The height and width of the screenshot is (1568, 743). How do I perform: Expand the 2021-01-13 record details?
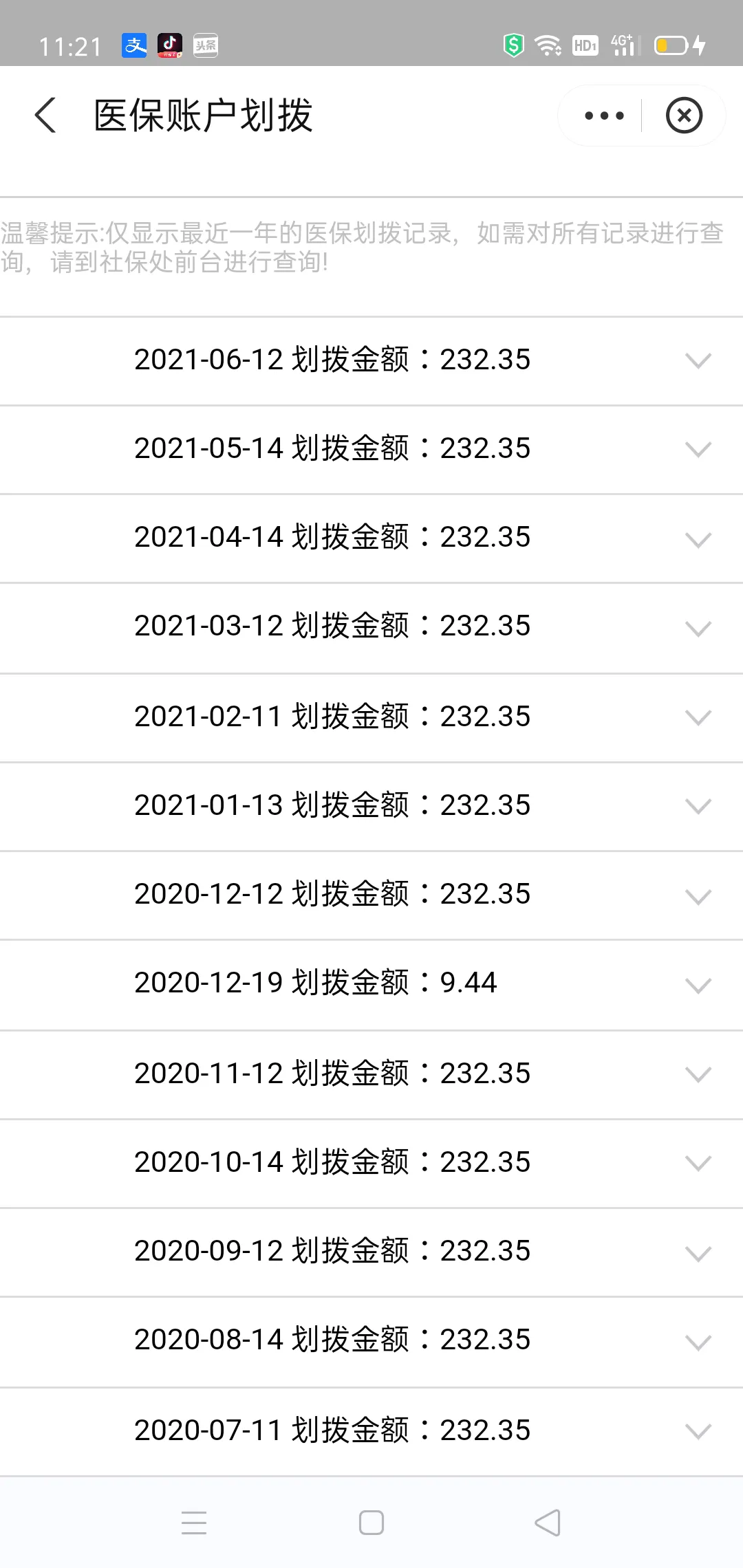point(698,806)
